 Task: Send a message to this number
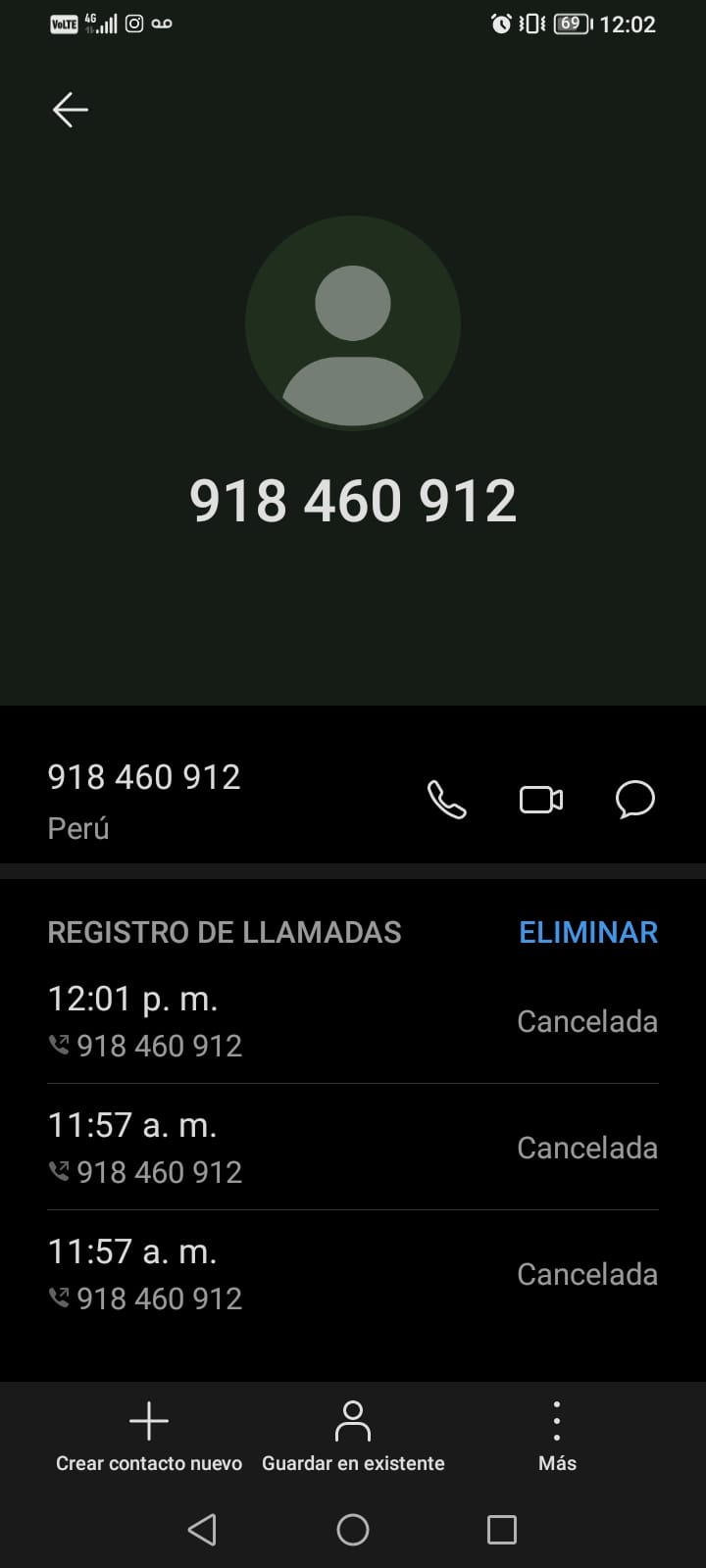point(635,800)
